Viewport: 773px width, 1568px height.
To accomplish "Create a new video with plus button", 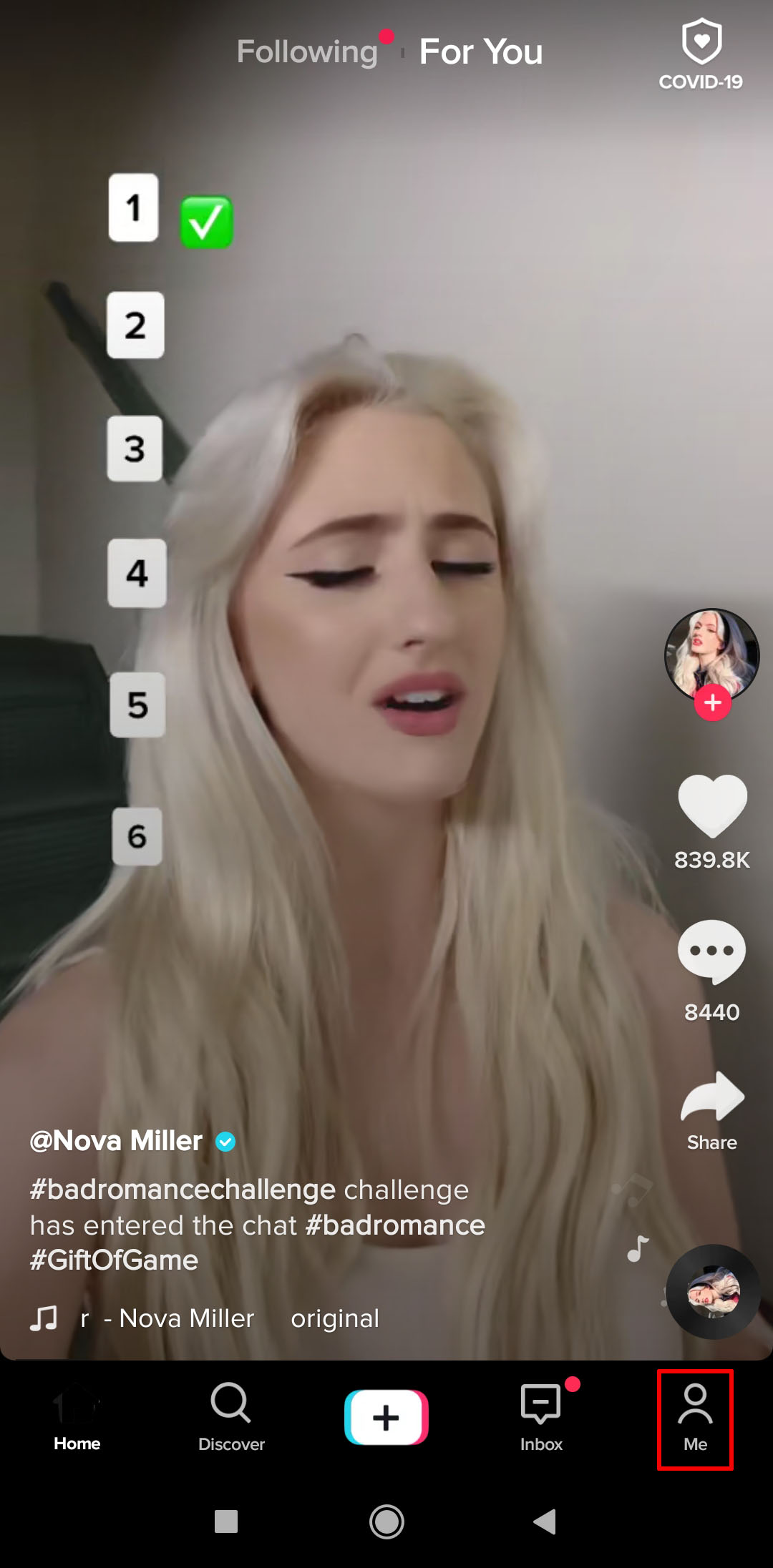I will click(386, 1417).
